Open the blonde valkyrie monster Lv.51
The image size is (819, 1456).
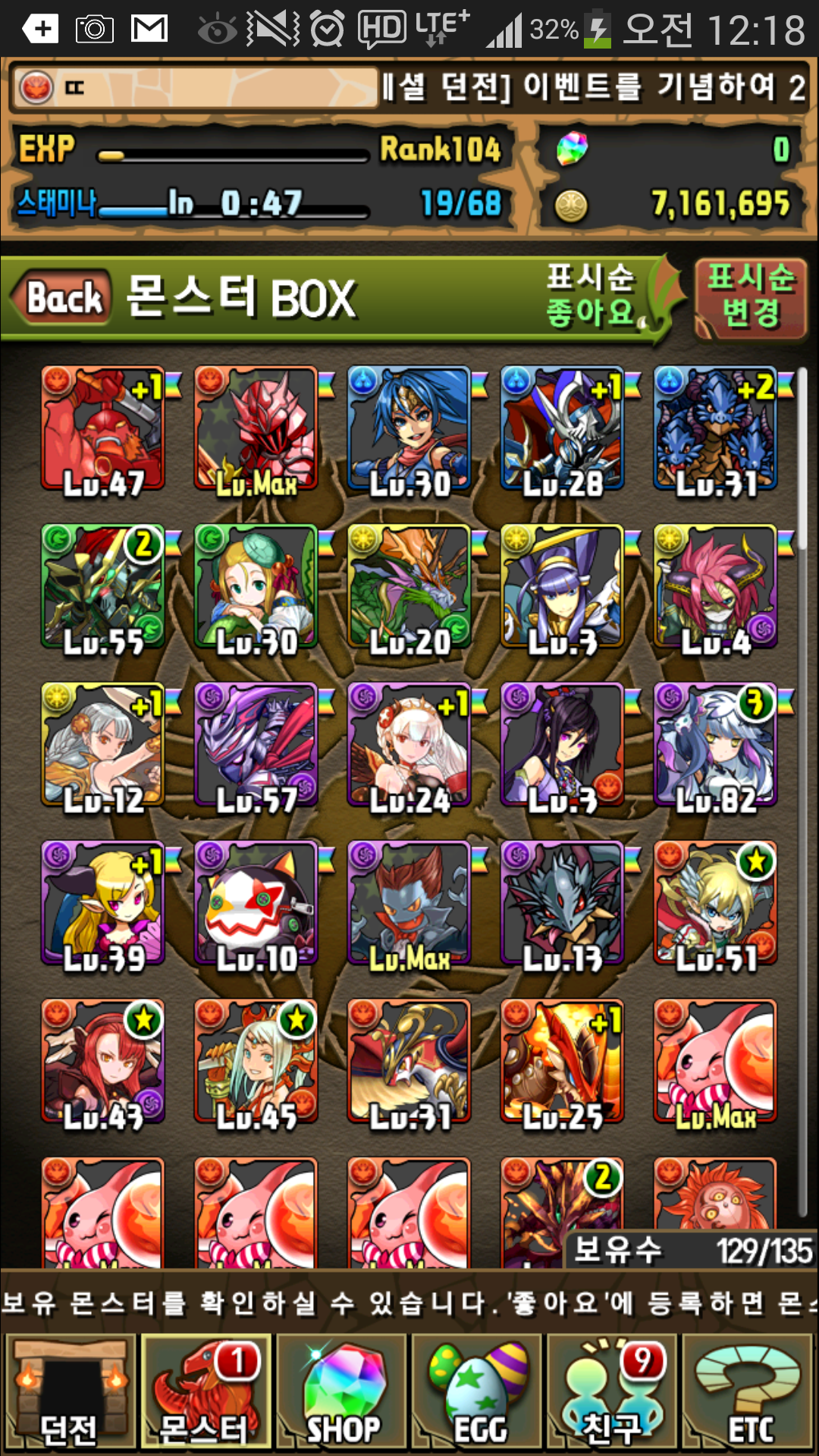pyautogui.click(x=716, y=904)
